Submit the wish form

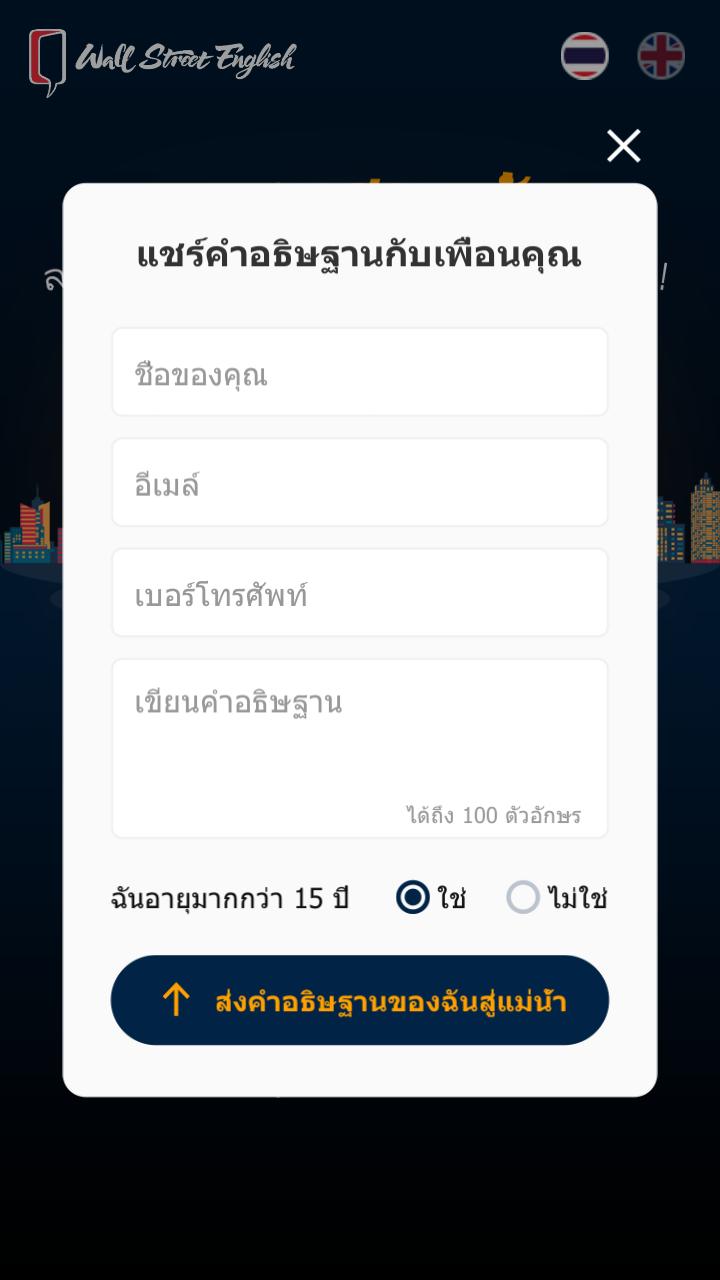pyautogui.click(x=359, y=999)
